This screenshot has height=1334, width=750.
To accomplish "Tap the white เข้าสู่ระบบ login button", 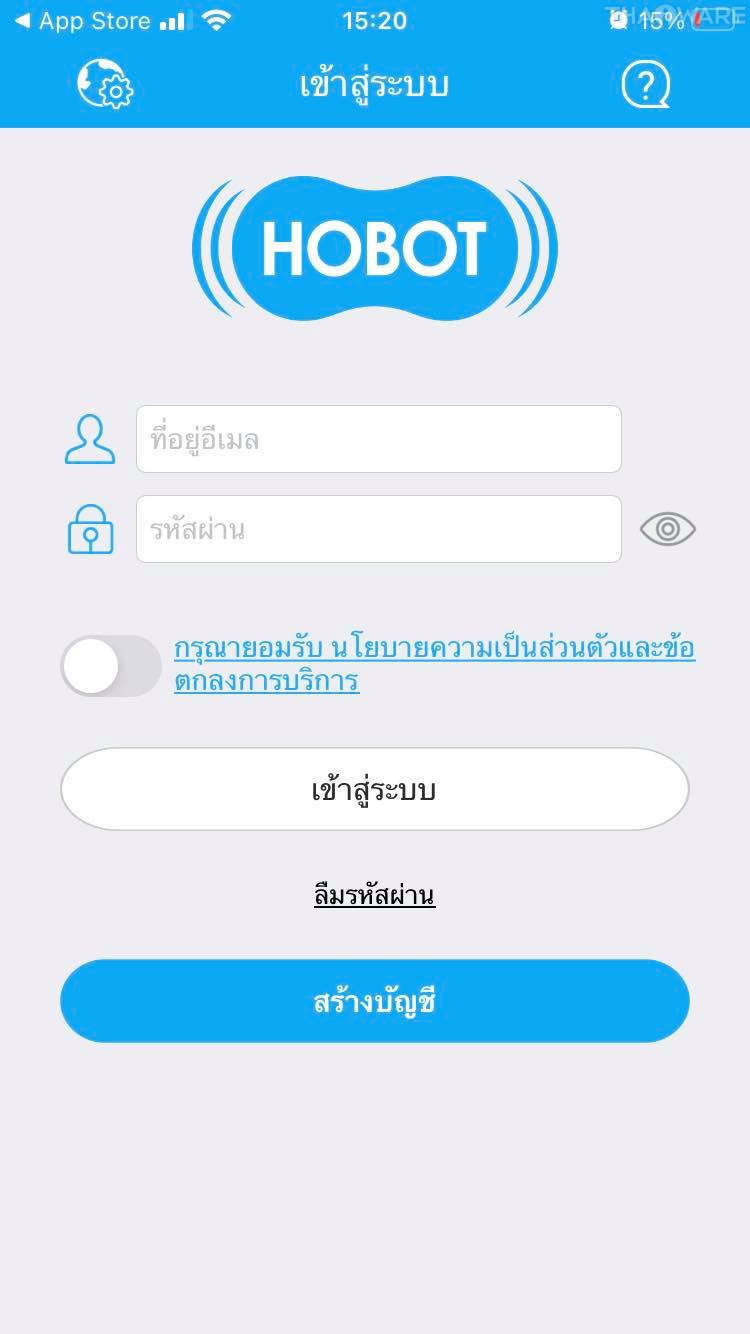I will 374,789.
